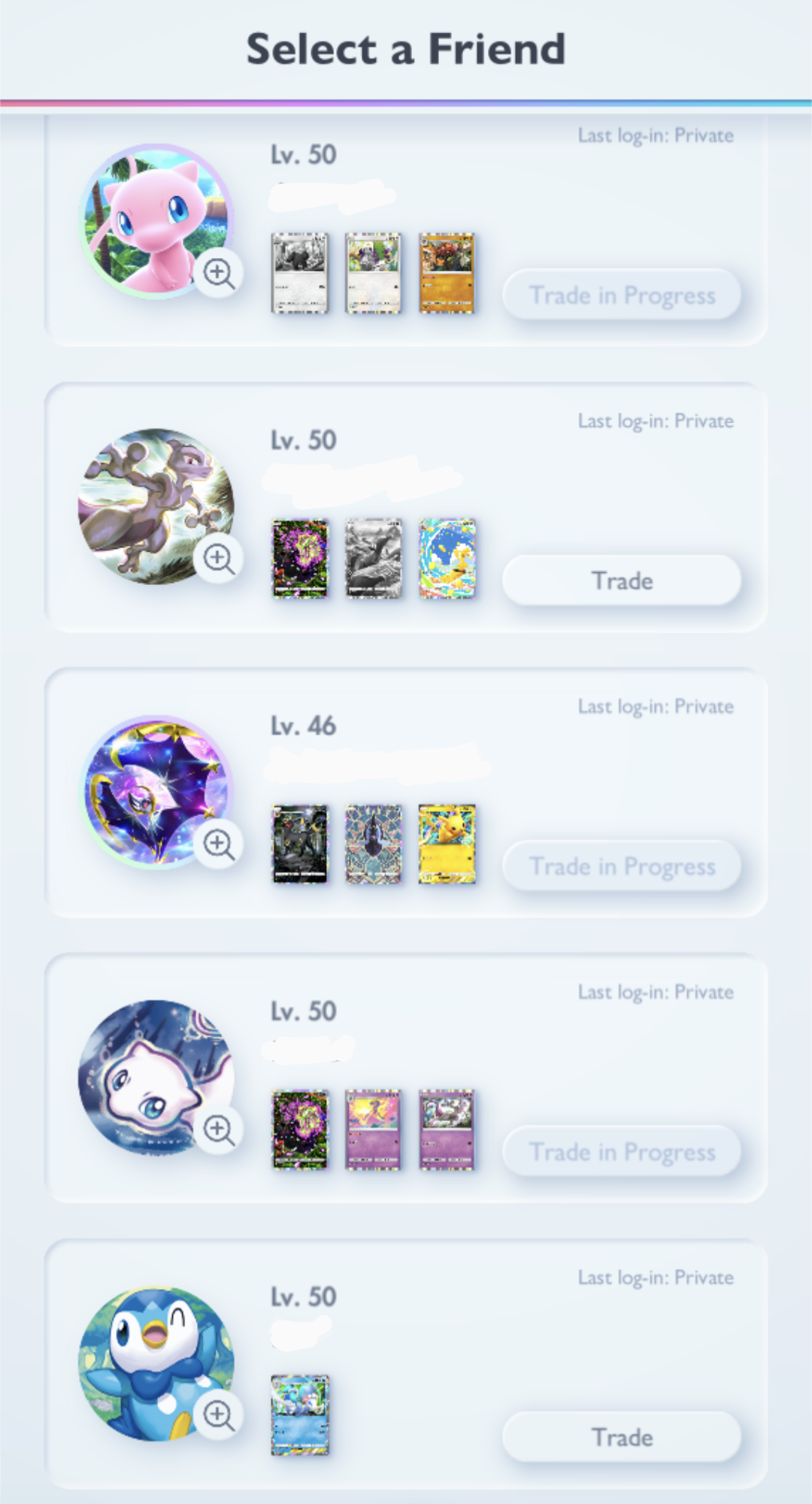812x1504 pixels.
Task: Zoom into the pink Mew avatar profile
Action: [218, 273]
